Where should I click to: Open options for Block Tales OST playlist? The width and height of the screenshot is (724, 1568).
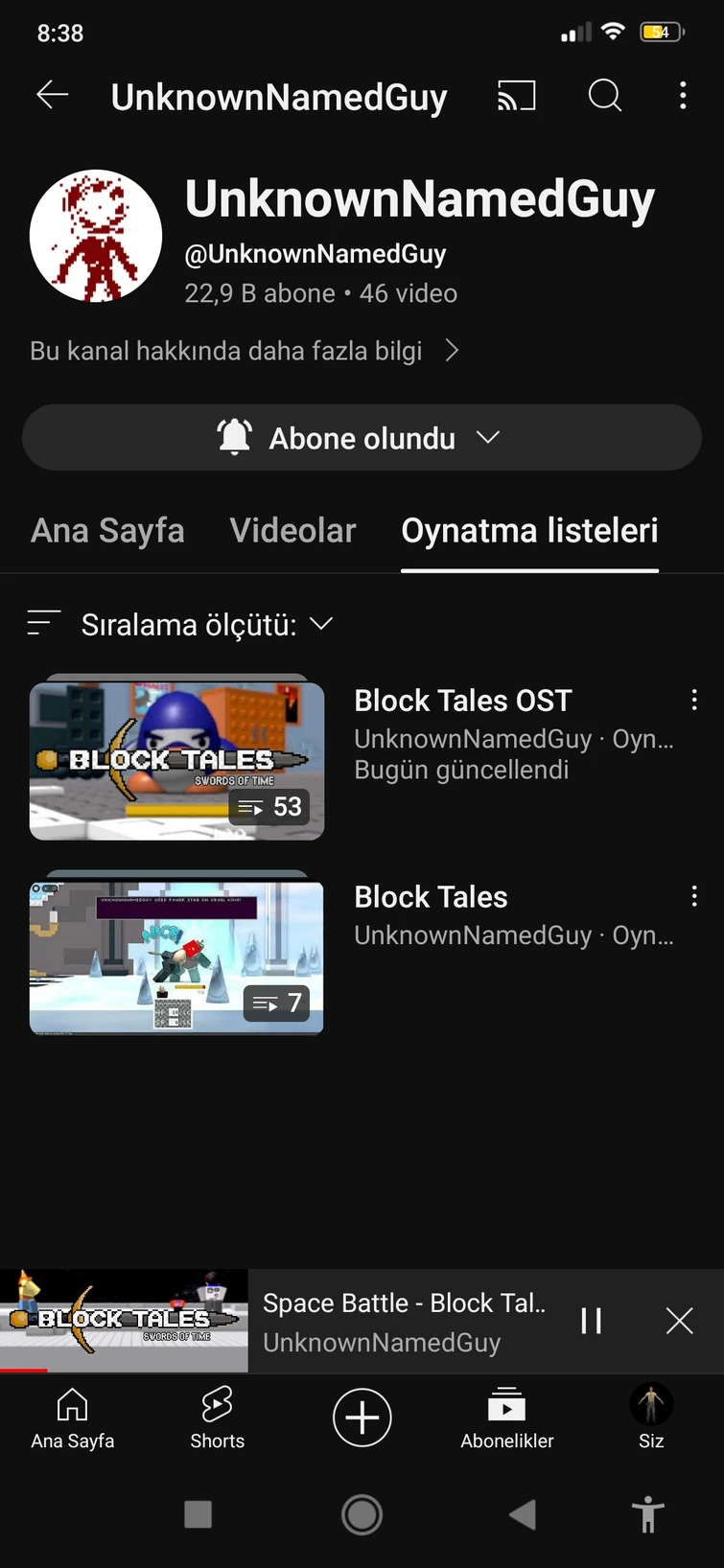(x=694, y=701)
